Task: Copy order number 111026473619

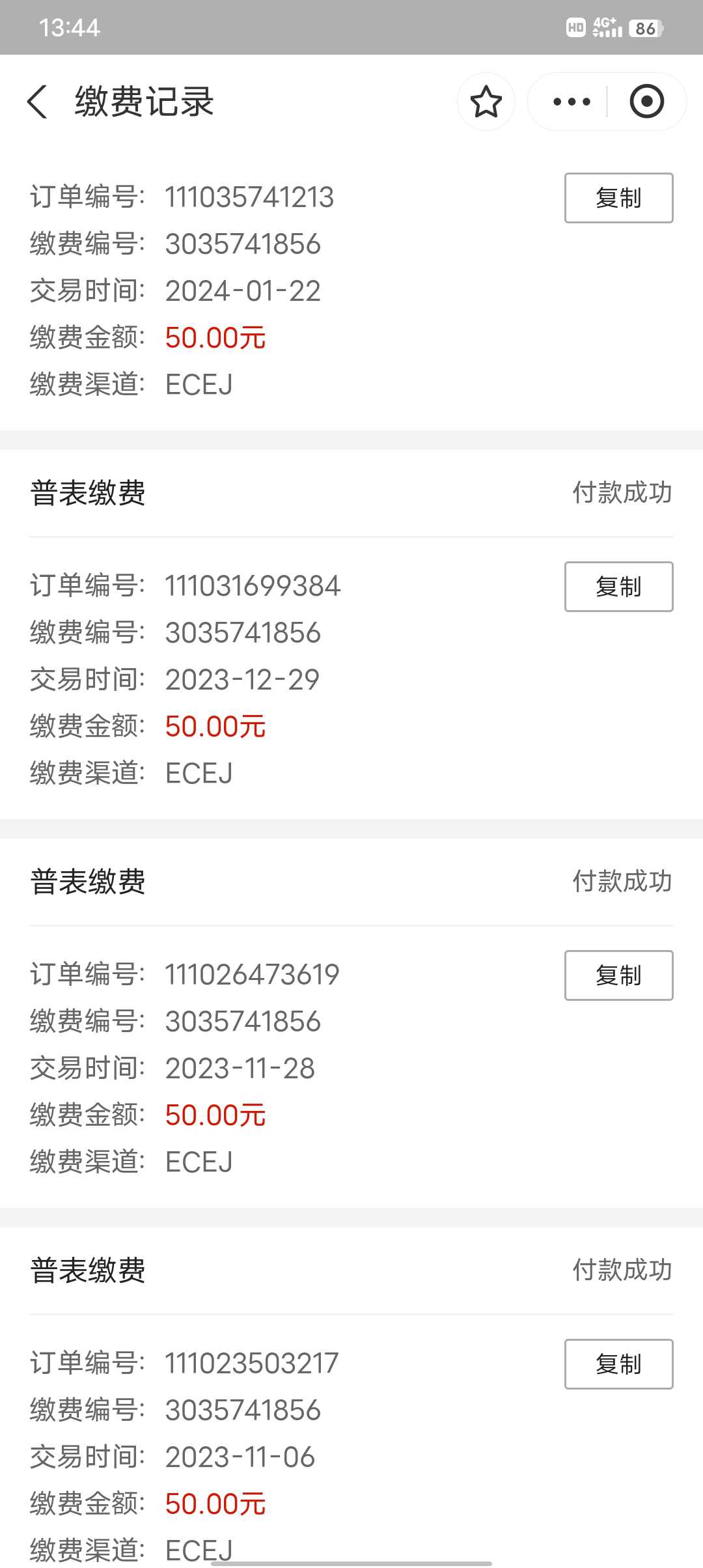Action: point(618,975)
